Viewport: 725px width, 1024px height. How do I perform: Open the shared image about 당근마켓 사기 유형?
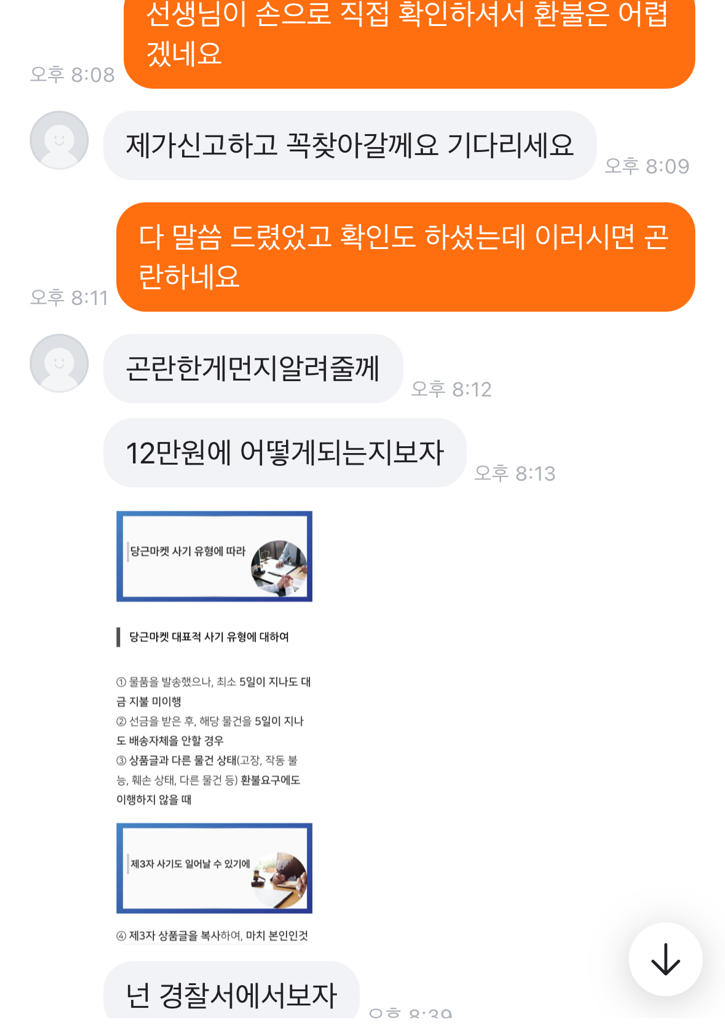point(214,727)
